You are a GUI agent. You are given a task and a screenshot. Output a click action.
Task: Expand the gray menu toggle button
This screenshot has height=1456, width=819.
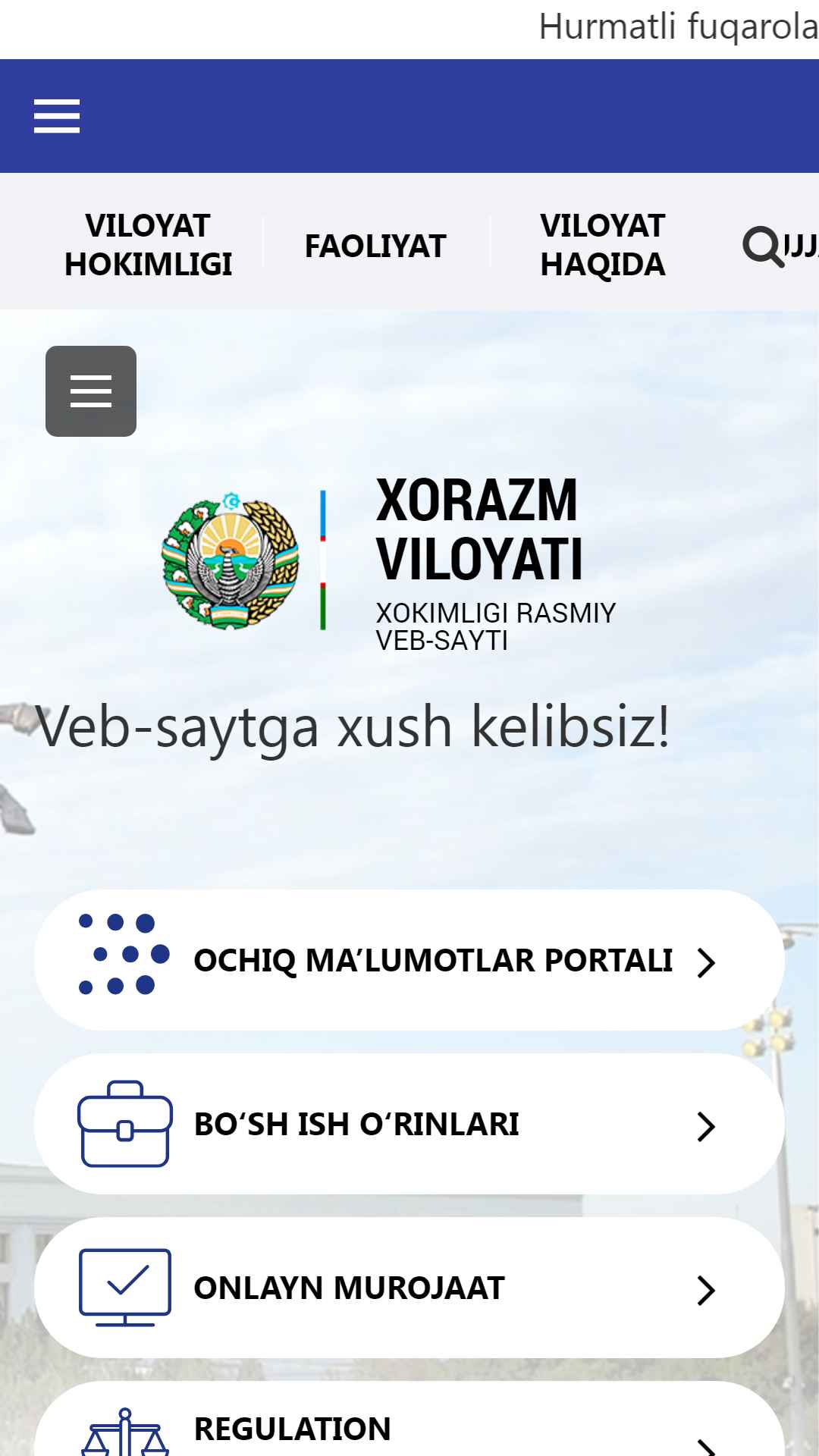pyautogui.click(x=91, y=391)
